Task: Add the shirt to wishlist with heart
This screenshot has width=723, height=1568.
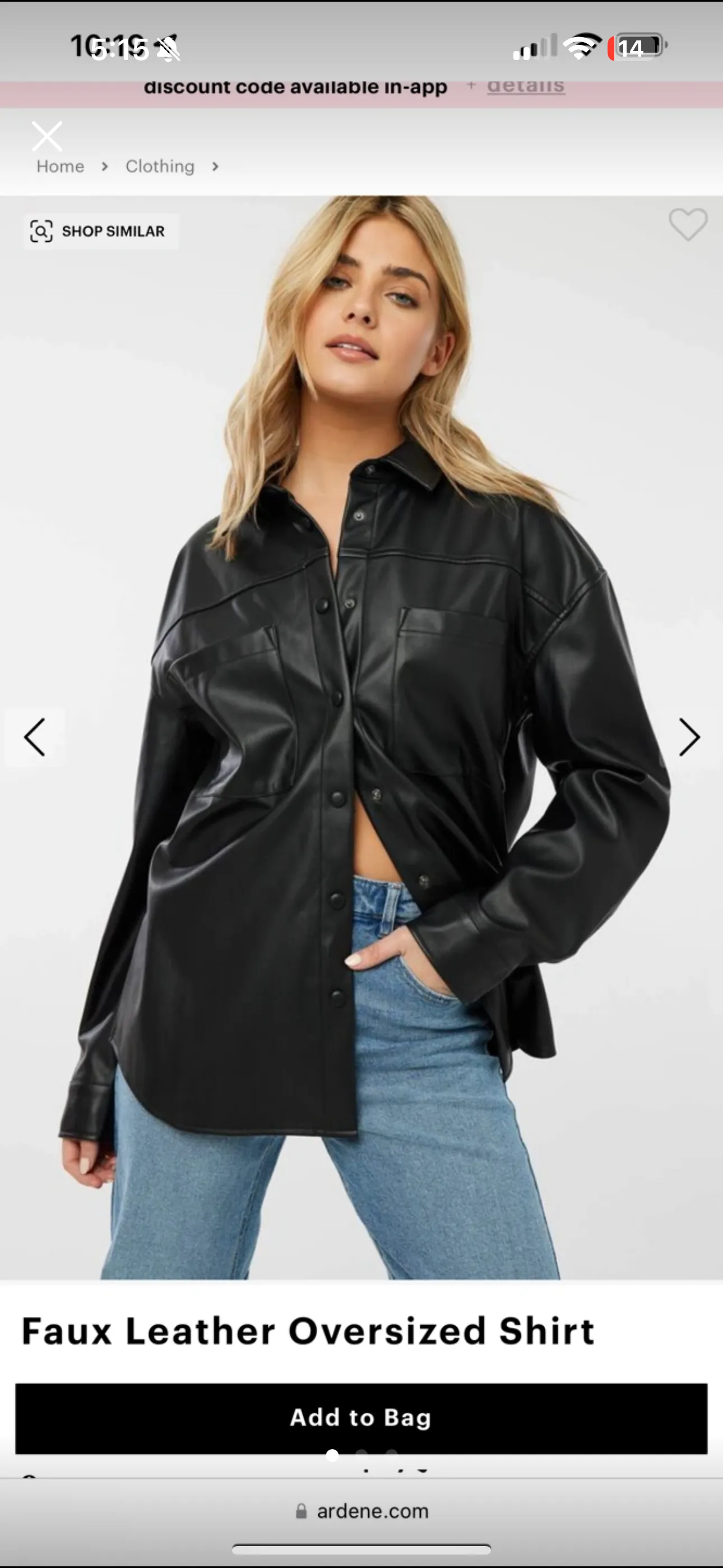Action: (688, 224)
